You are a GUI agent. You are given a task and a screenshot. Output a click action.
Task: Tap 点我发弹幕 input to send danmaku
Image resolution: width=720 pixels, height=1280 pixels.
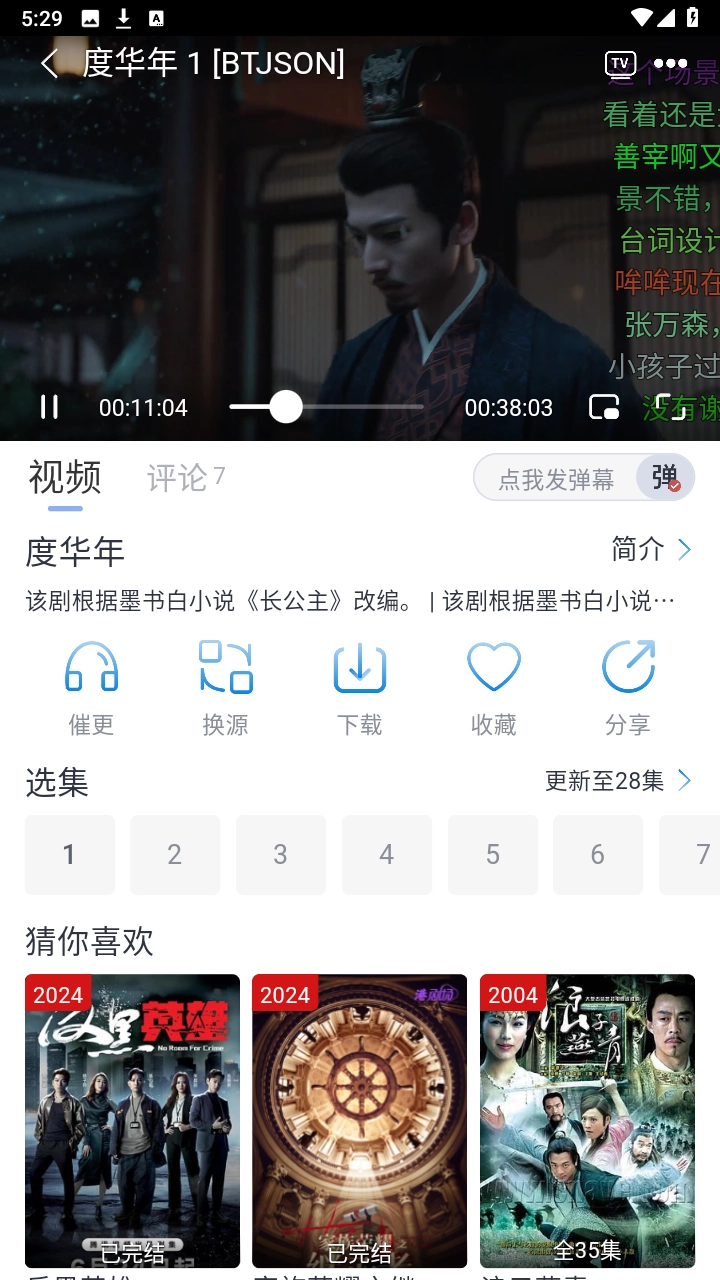(556, 479)
